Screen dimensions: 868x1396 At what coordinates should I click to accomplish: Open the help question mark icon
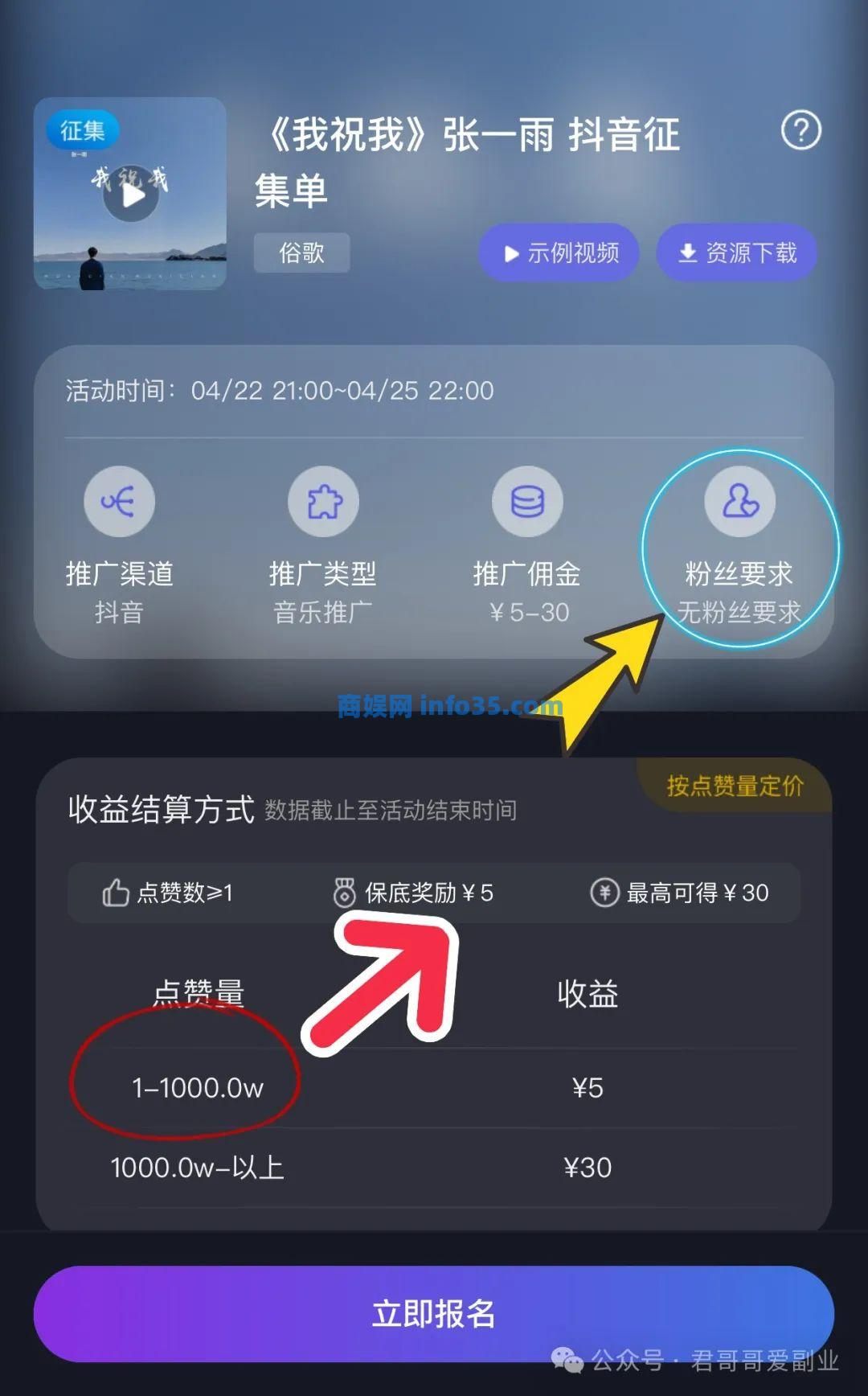click(800, 130)
